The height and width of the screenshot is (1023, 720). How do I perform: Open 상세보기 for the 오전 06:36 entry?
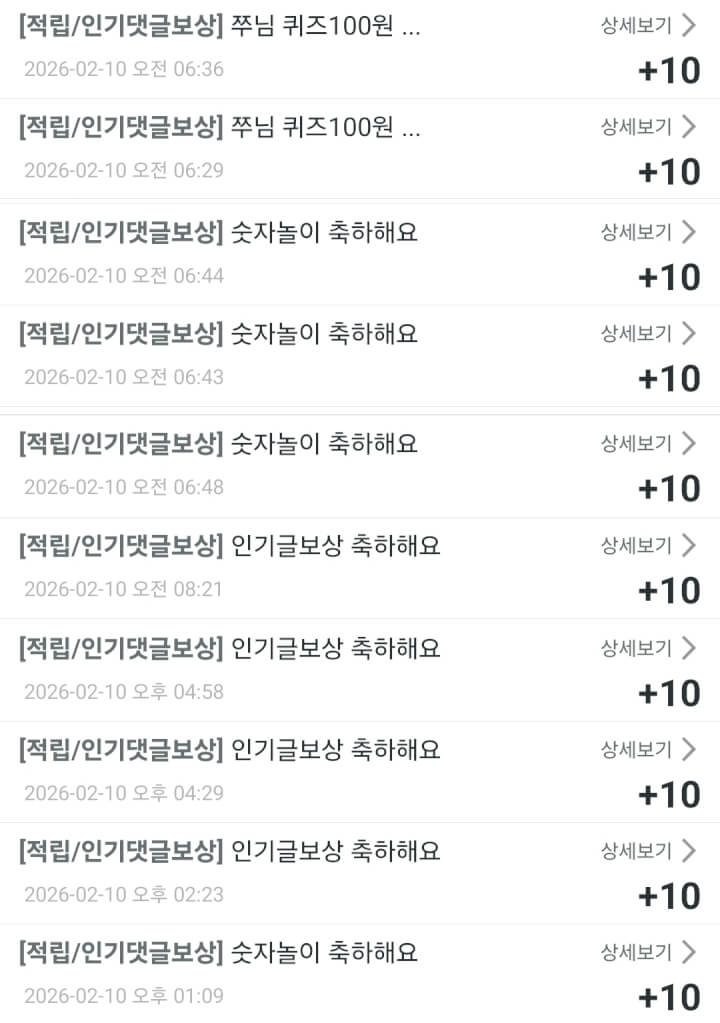pos(647,26)
